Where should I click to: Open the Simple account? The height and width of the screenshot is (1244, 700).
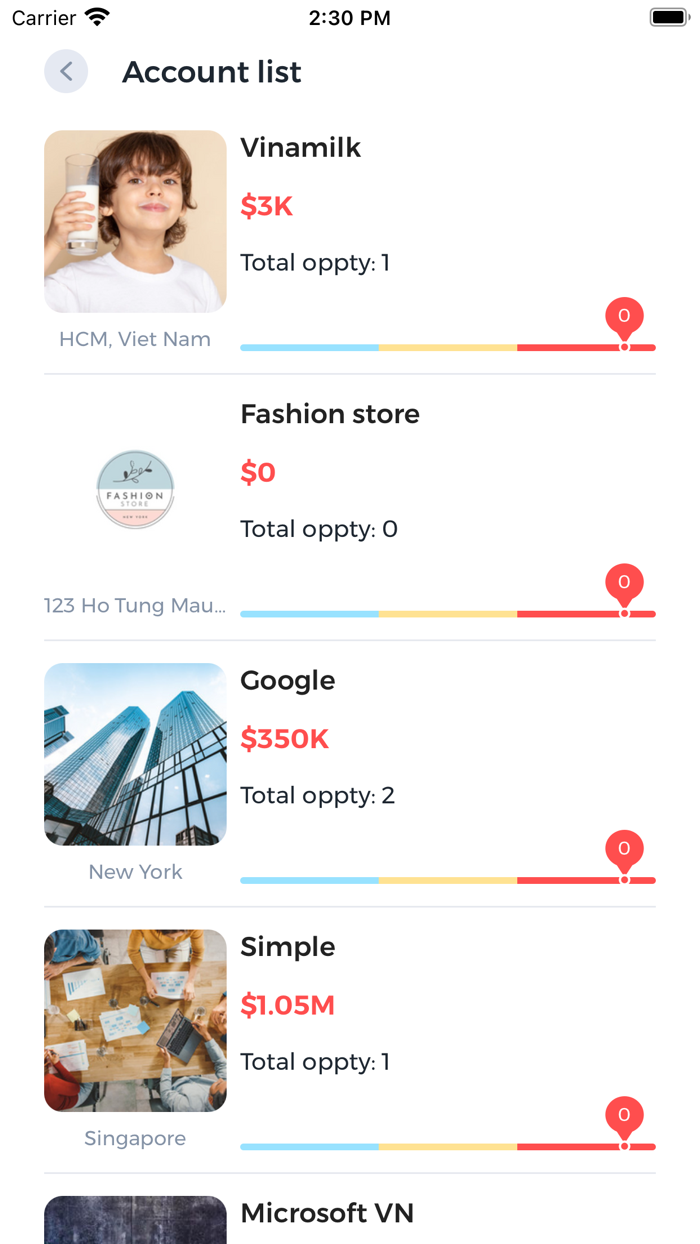tap(350, 1040)
